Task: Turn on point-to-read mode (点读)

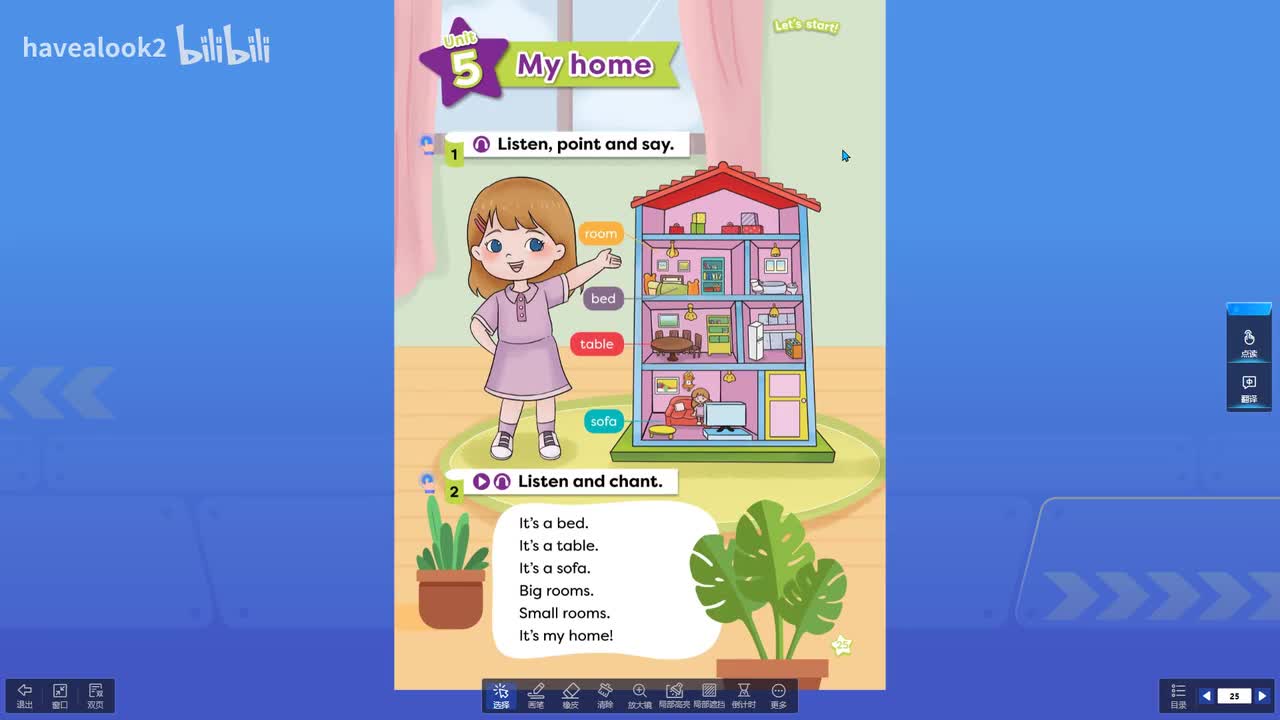Action: coord(1249,342)
